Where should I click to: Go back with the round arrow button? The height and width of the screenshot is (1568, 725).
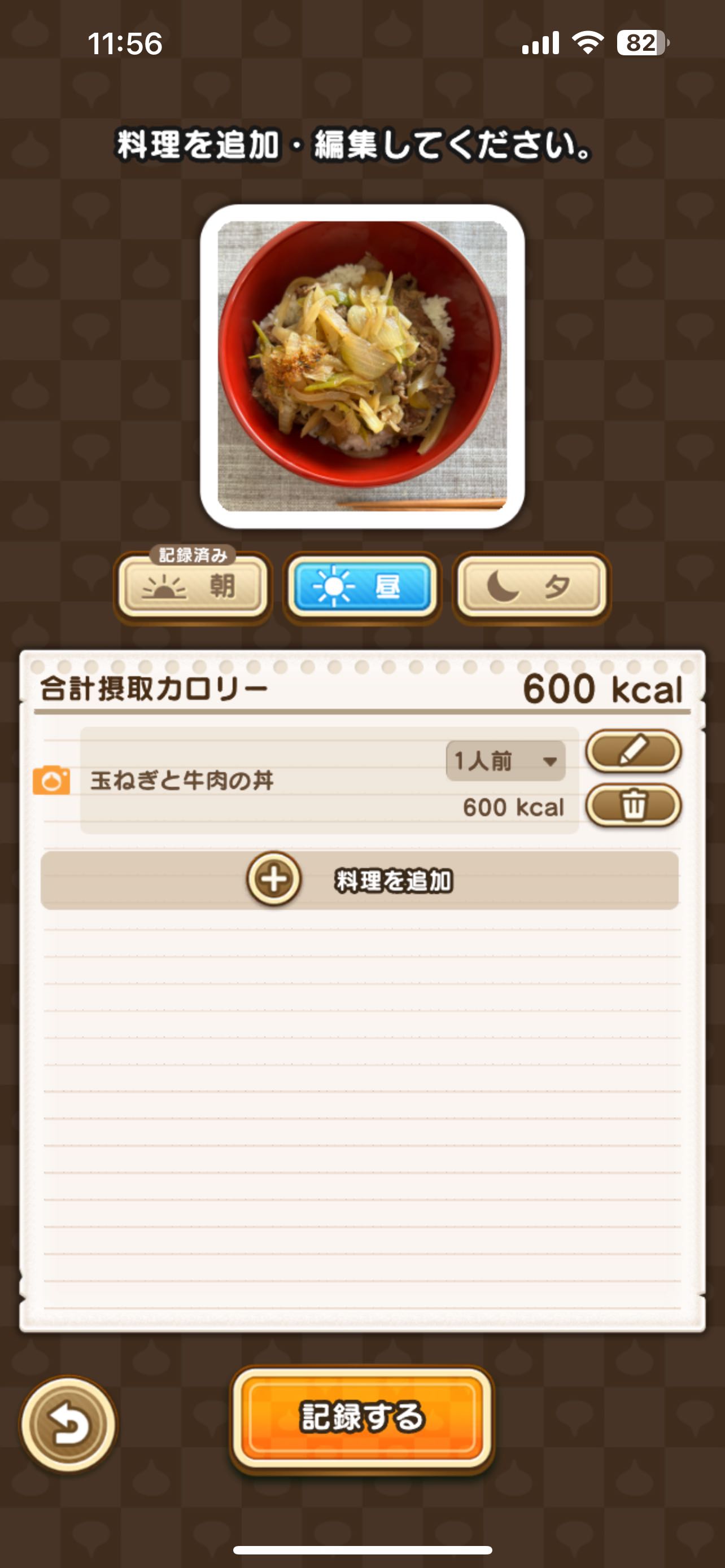[68, 1424]
